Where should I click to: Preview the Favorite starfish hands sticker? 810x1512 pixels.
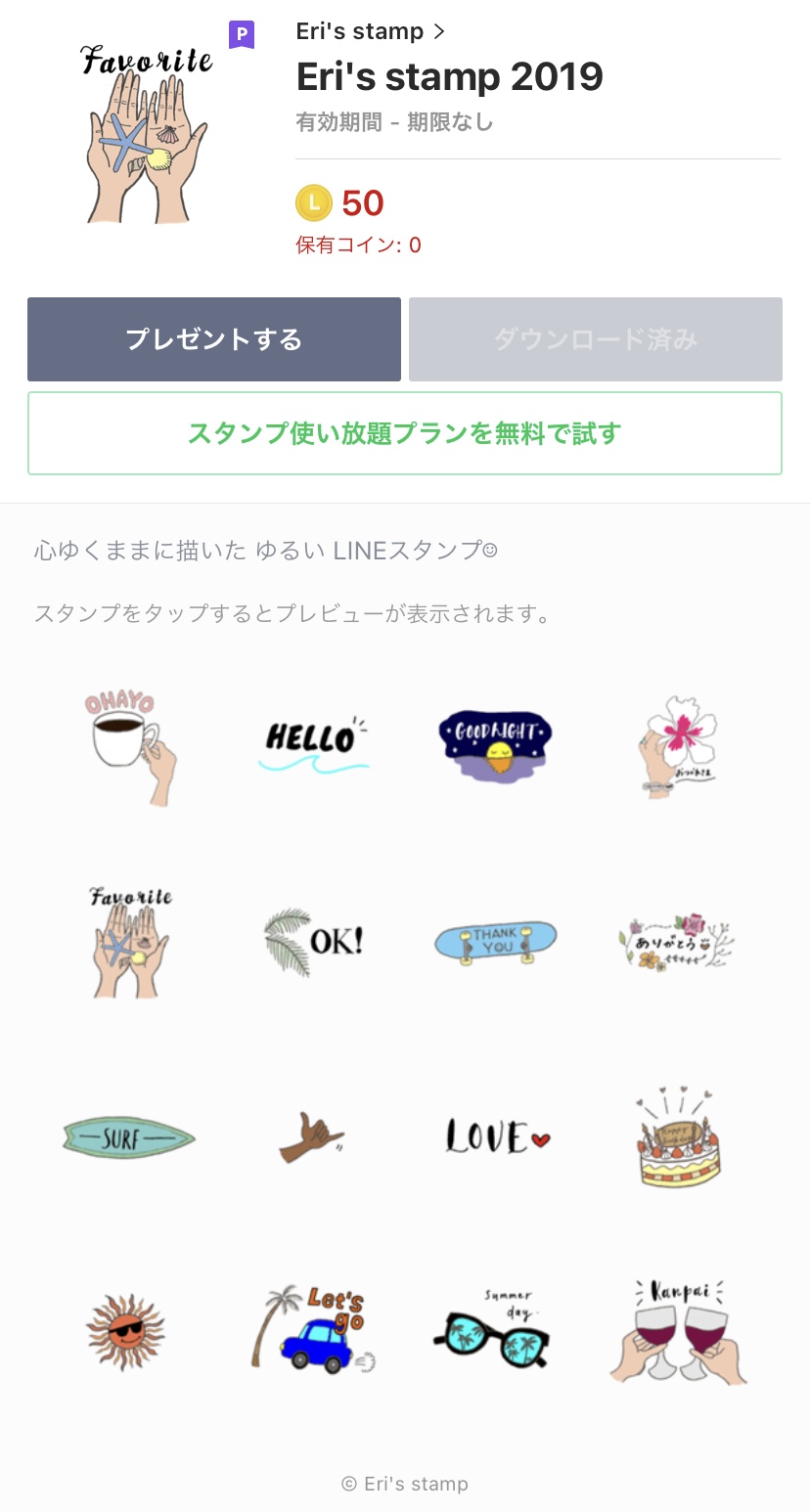coord(128,942)
